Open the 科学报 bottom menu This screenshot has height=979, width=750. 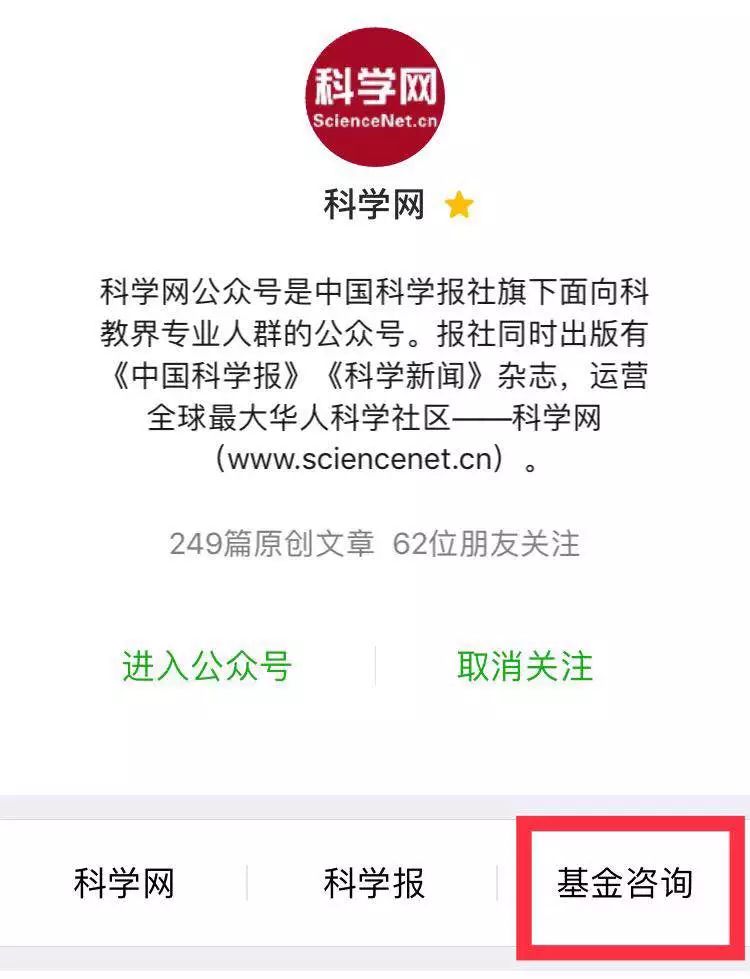374,883
